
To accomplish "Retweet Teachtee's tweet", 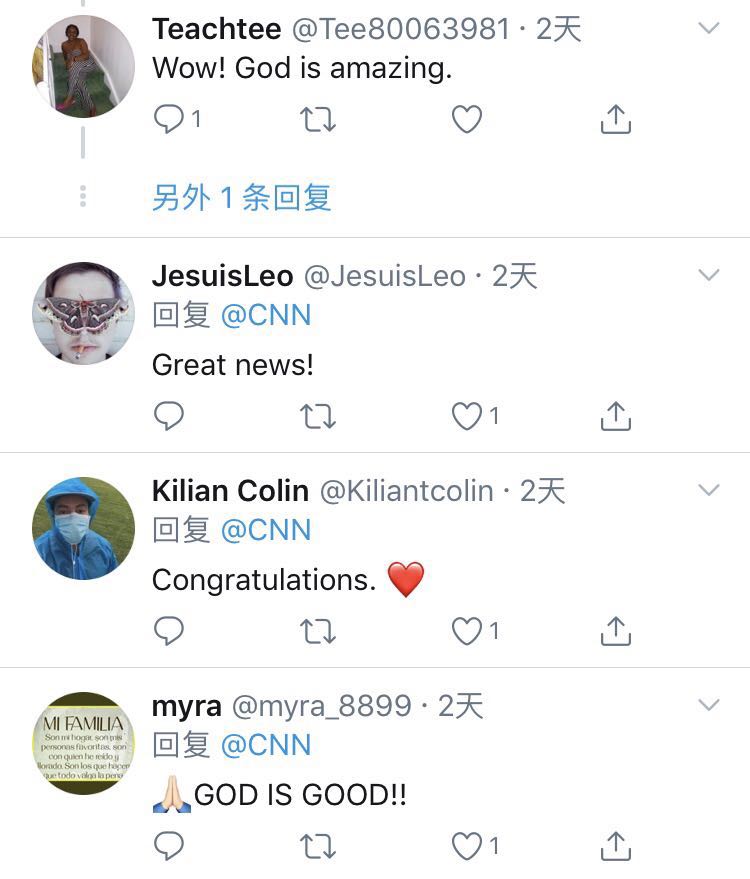I will tap(318, 120).
